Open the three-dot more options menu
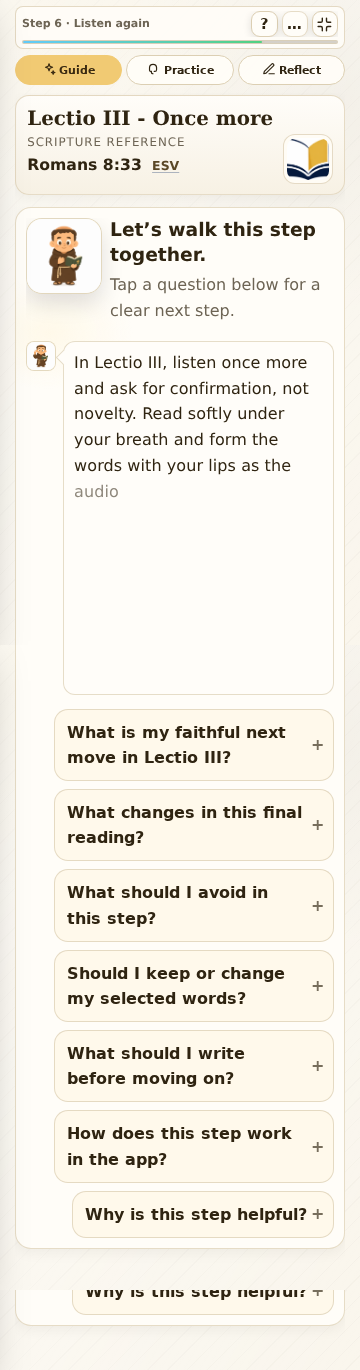 click(x=294, y=24)
